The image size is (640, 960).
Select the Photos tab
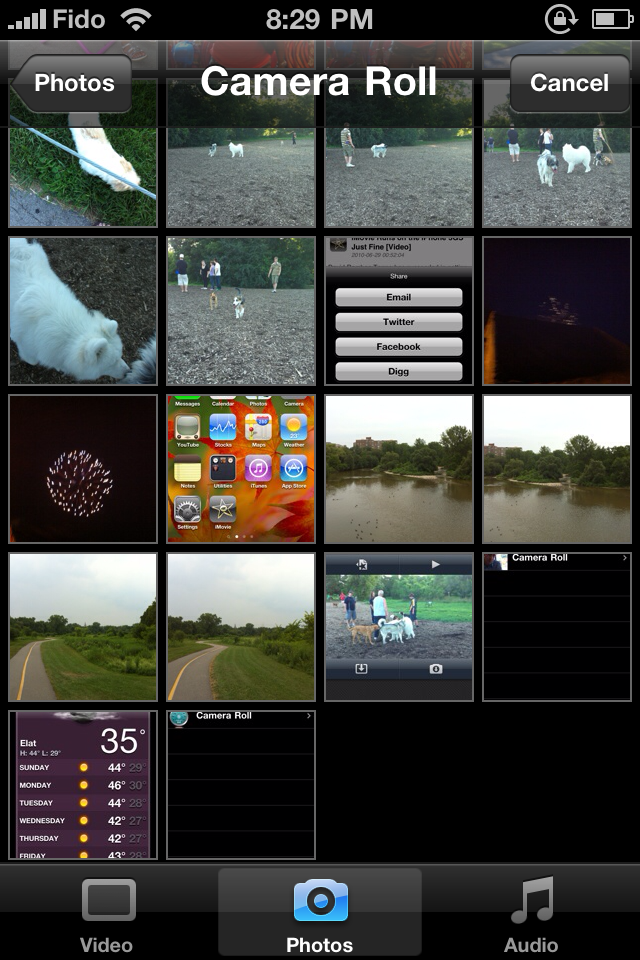click(320, 913)
